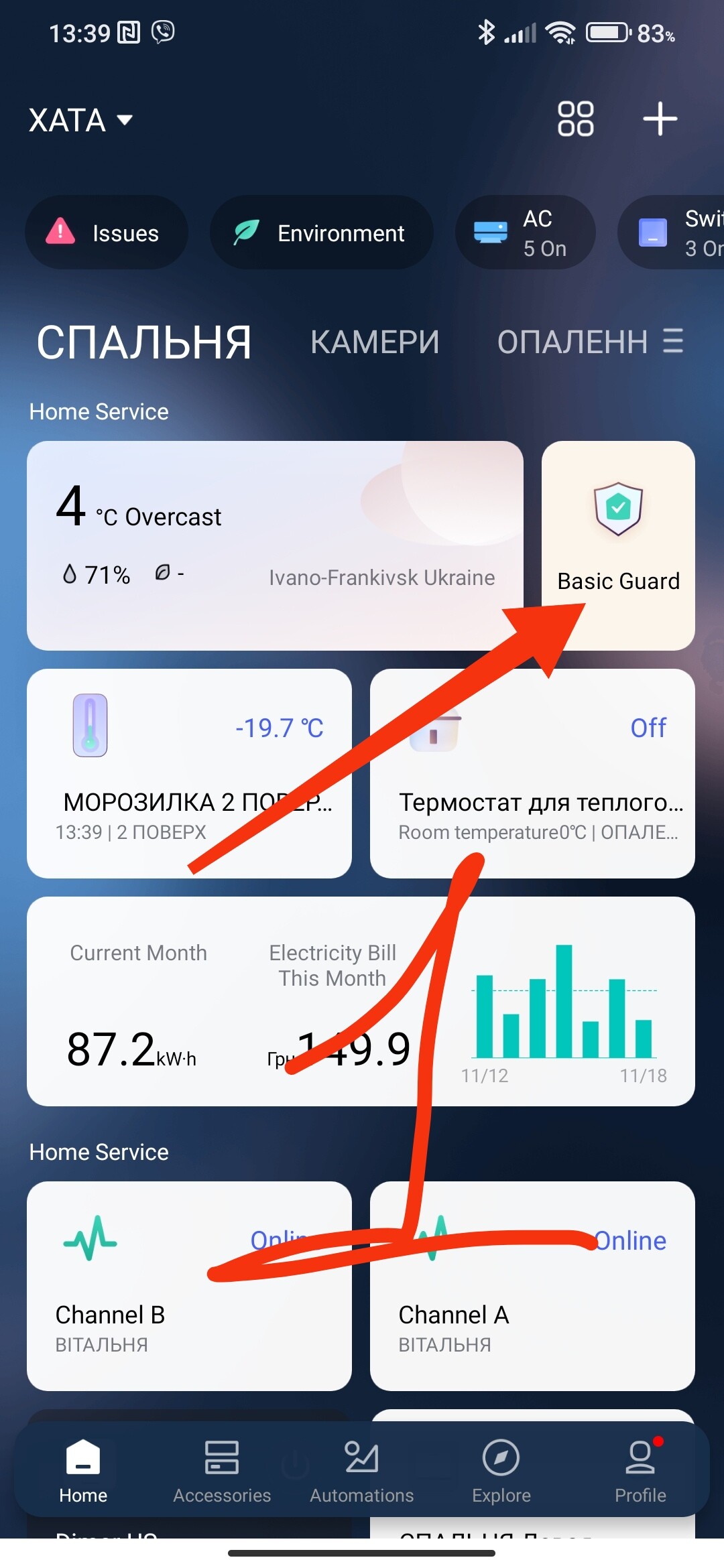The height and width of the screenshot is (1568, 724).
Task: Open the four-squares grid view icon
Action: coord(575,119)
